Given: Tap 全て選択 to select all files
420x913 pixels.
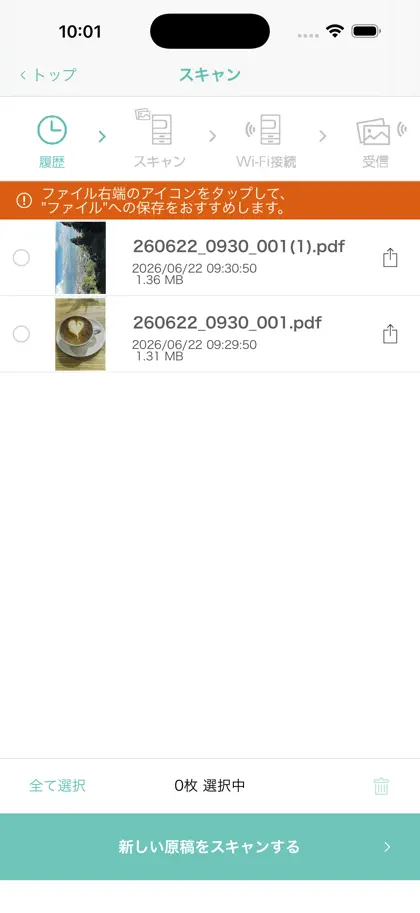Looking at the screenshot, I should (x=58, y=785).
